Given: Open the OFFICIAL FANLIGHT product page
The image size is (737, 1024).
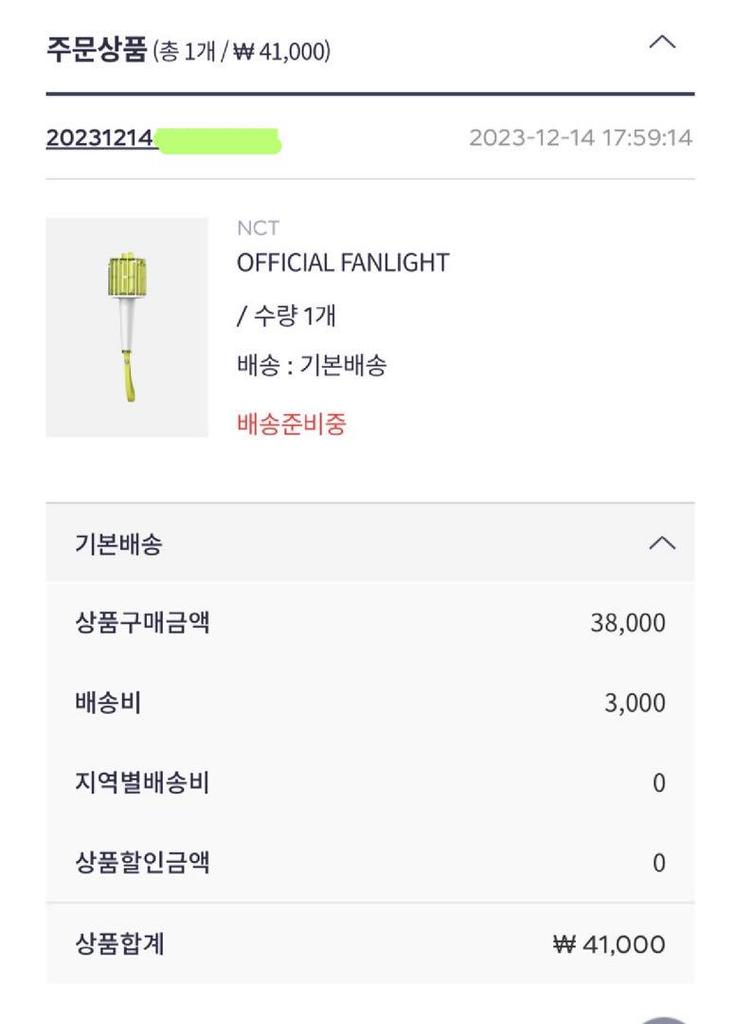Looking at the screenshot, I should click(x=342, y=264).
